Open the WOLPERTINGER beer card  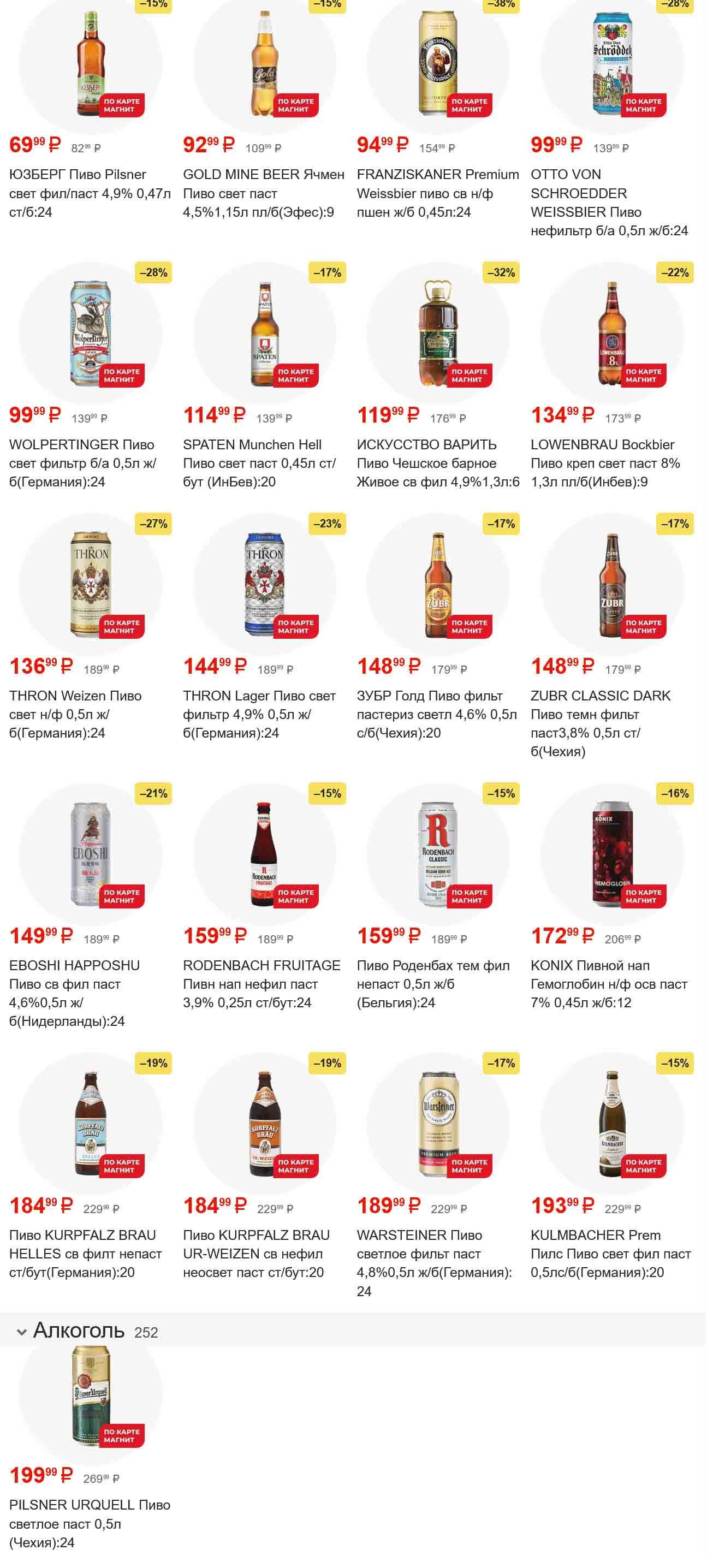point(90,334)
